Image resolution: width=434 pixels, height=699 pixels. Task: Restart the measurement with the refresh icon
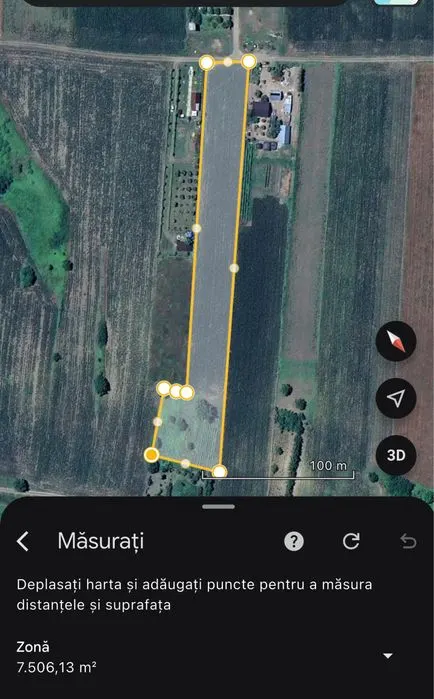[351, 541]
